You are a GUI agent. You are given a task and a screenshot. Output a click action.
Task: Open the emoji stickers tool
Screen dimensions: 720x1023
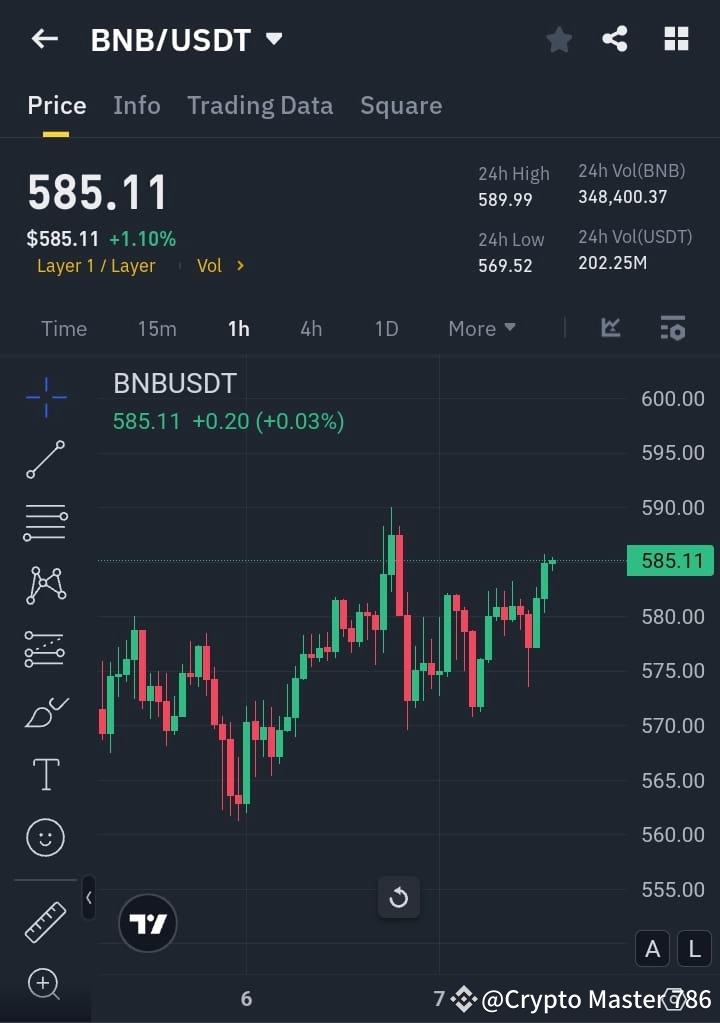click(44, 837)
